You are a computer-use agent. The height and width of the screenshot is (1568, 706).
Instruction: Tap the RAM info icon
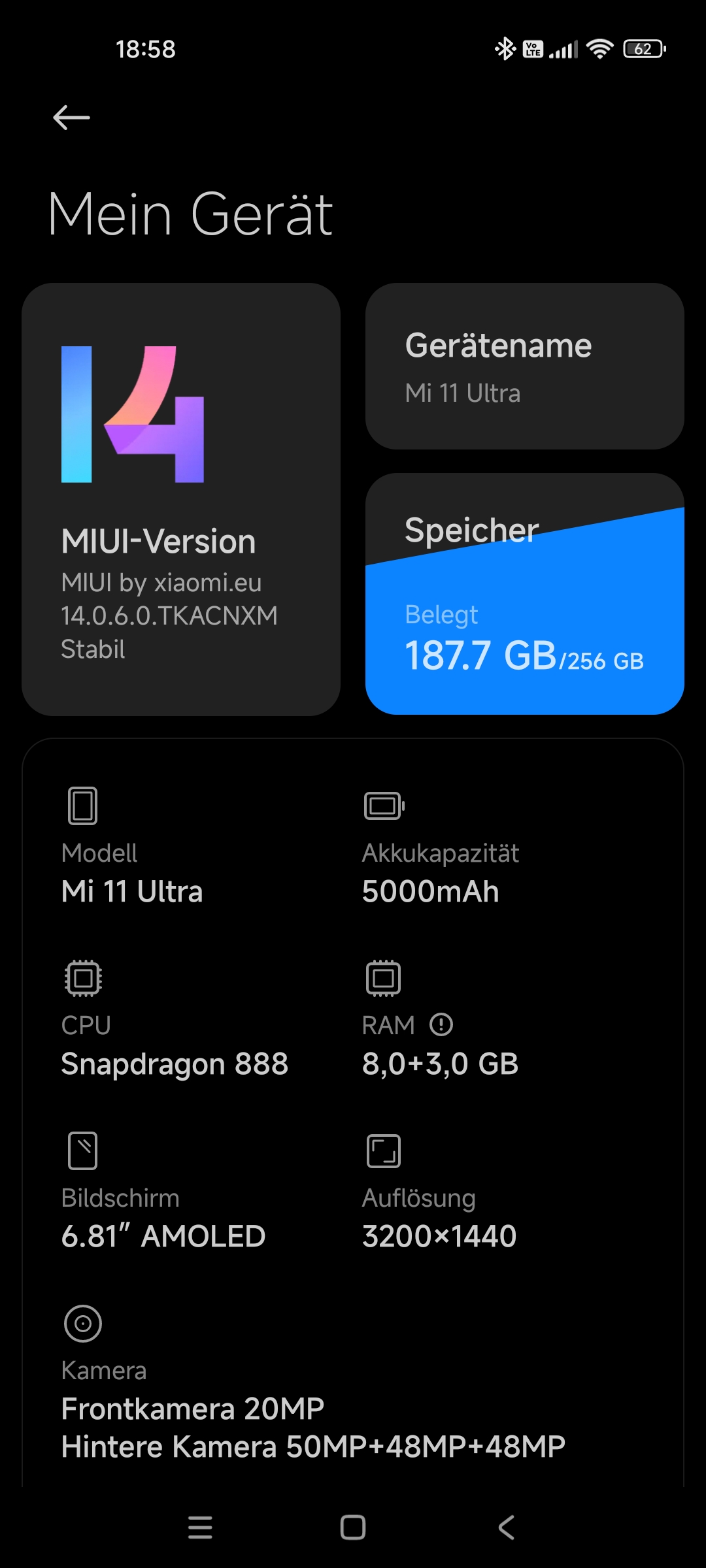(441, 1024)
